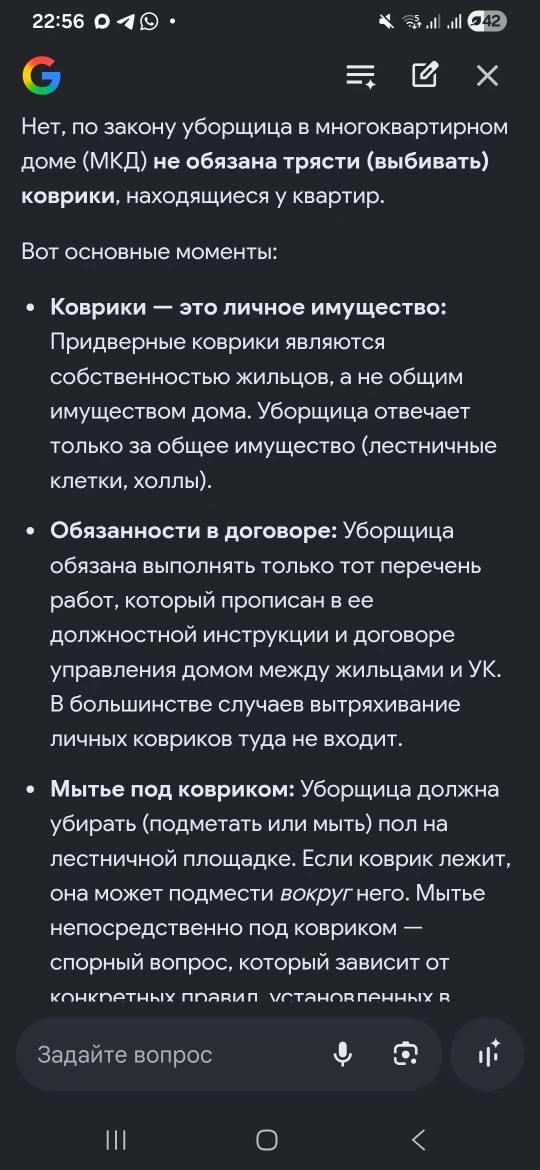540x1170 pixels.
Task: Go to the home screen via the system button
Action: coord(266,1139)
